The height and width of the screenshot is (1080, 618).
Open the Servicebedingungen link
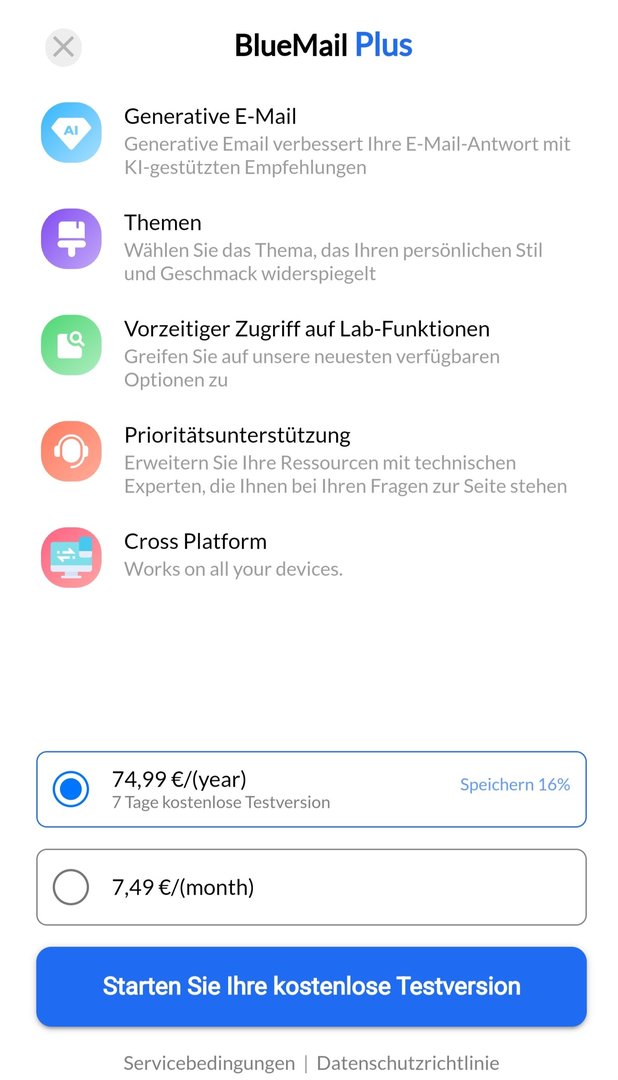(x=209, y=1063)
